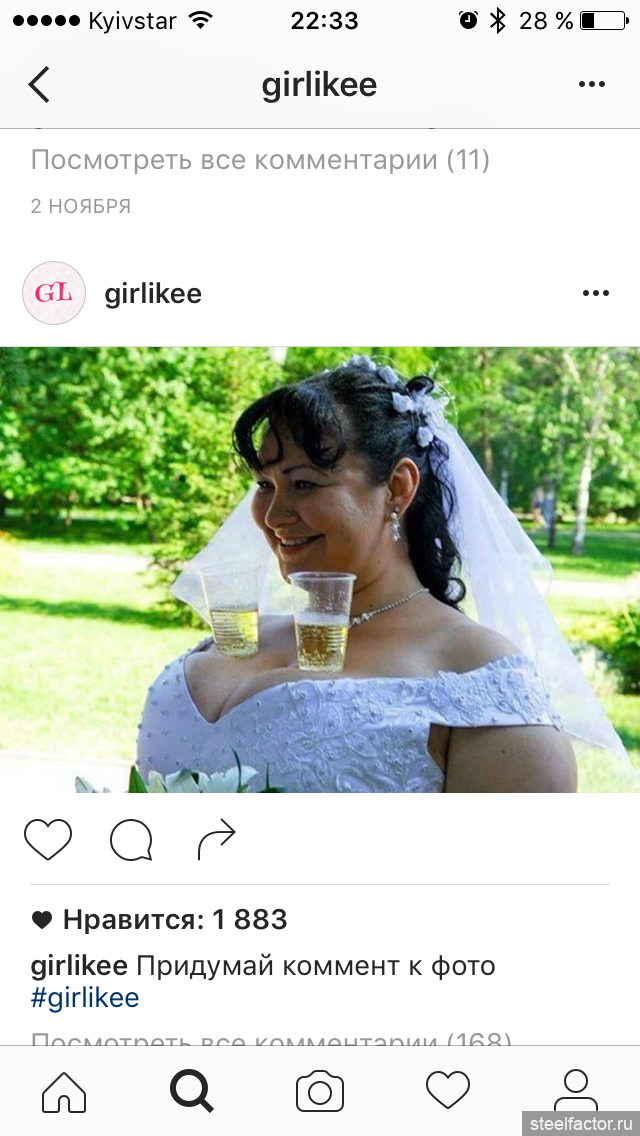
Task: Open post options next to girlikee username
Action: pyautogui.click(x=595, y=293)
